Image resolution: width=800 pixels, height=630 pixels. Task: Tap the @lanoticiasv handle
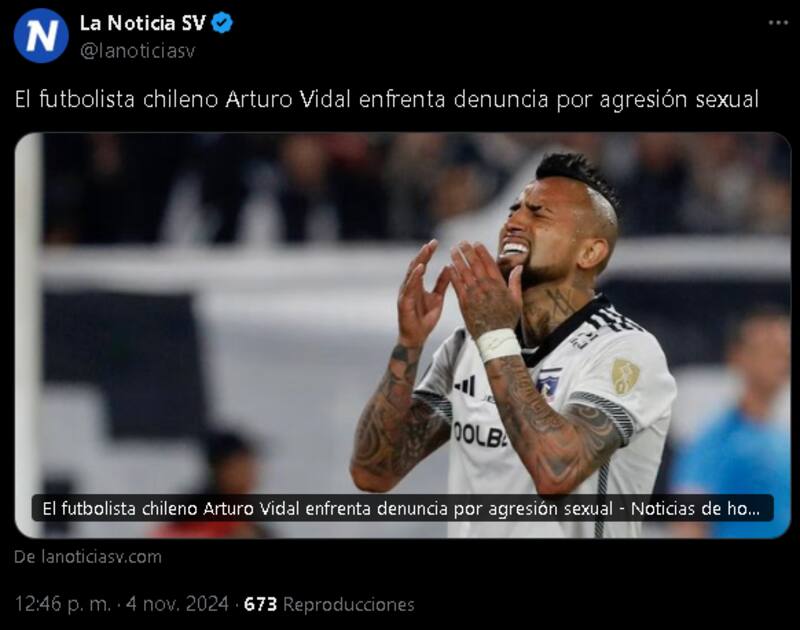coord(137,51)
